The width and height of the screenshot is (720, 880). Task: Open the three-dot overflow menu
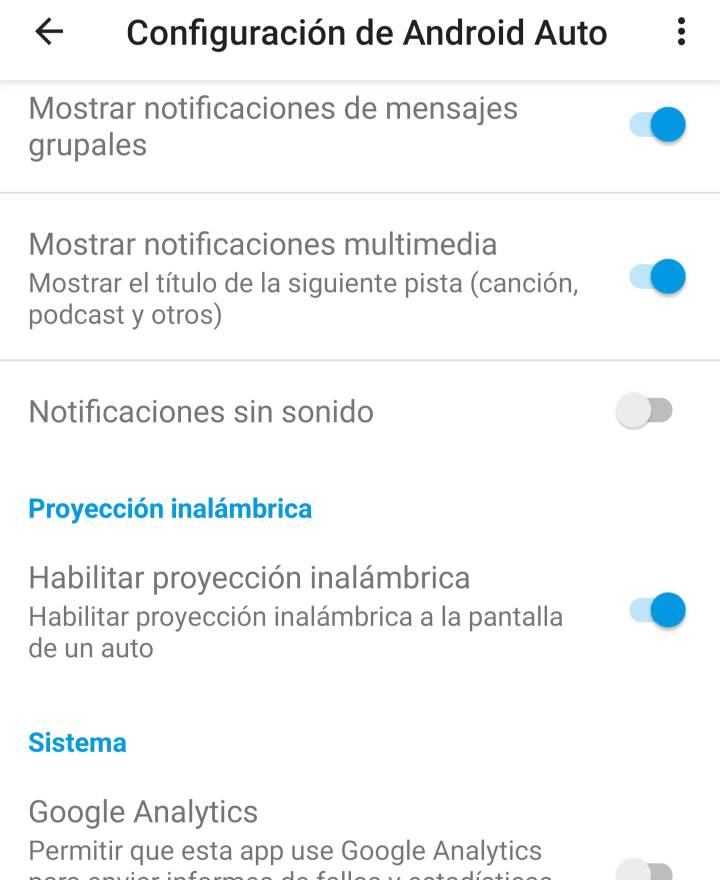[x=681, y=32]
